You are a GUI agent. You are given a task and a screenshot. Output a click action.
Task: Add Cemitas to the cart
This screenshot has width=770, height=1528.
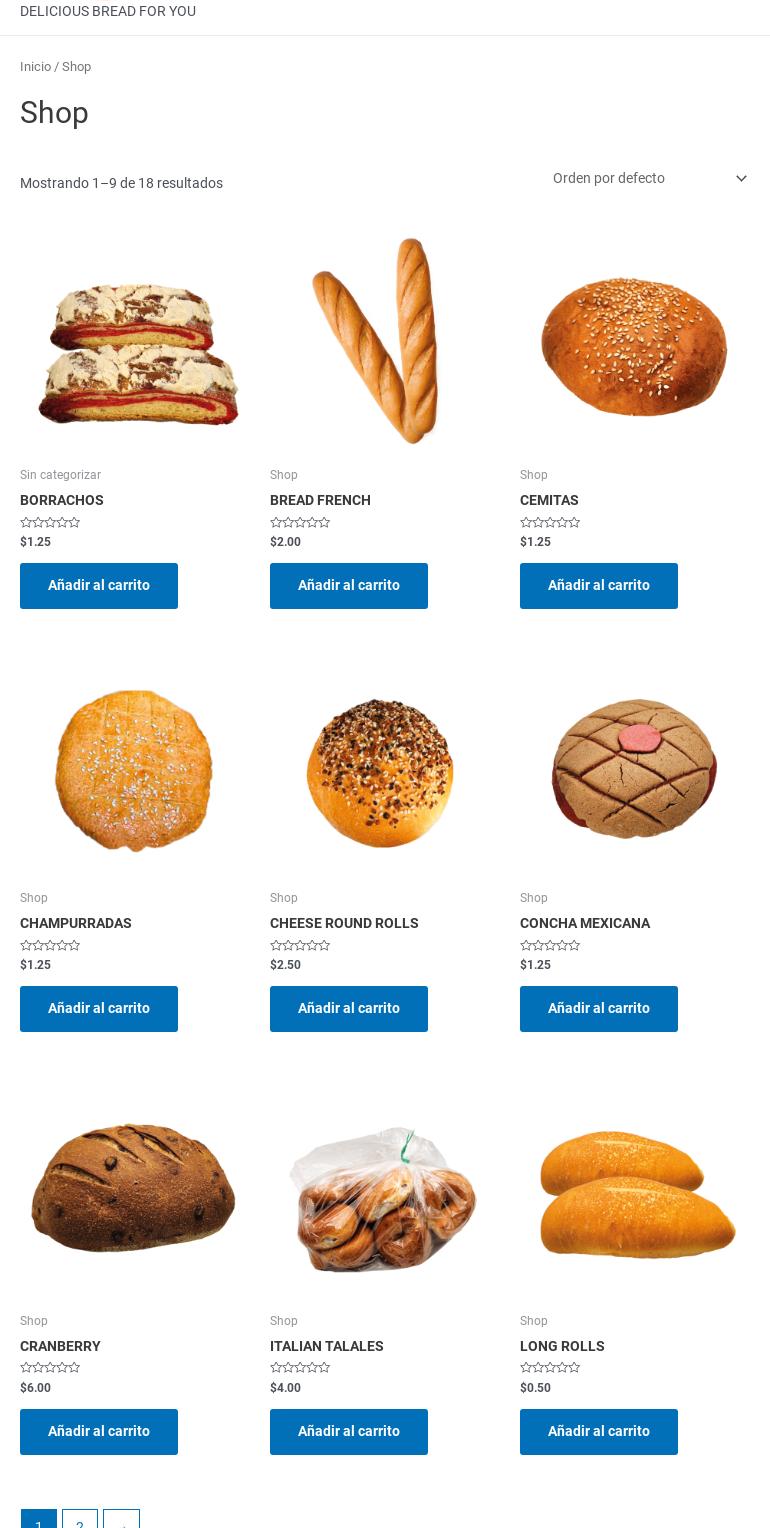[x=599, y=586]
